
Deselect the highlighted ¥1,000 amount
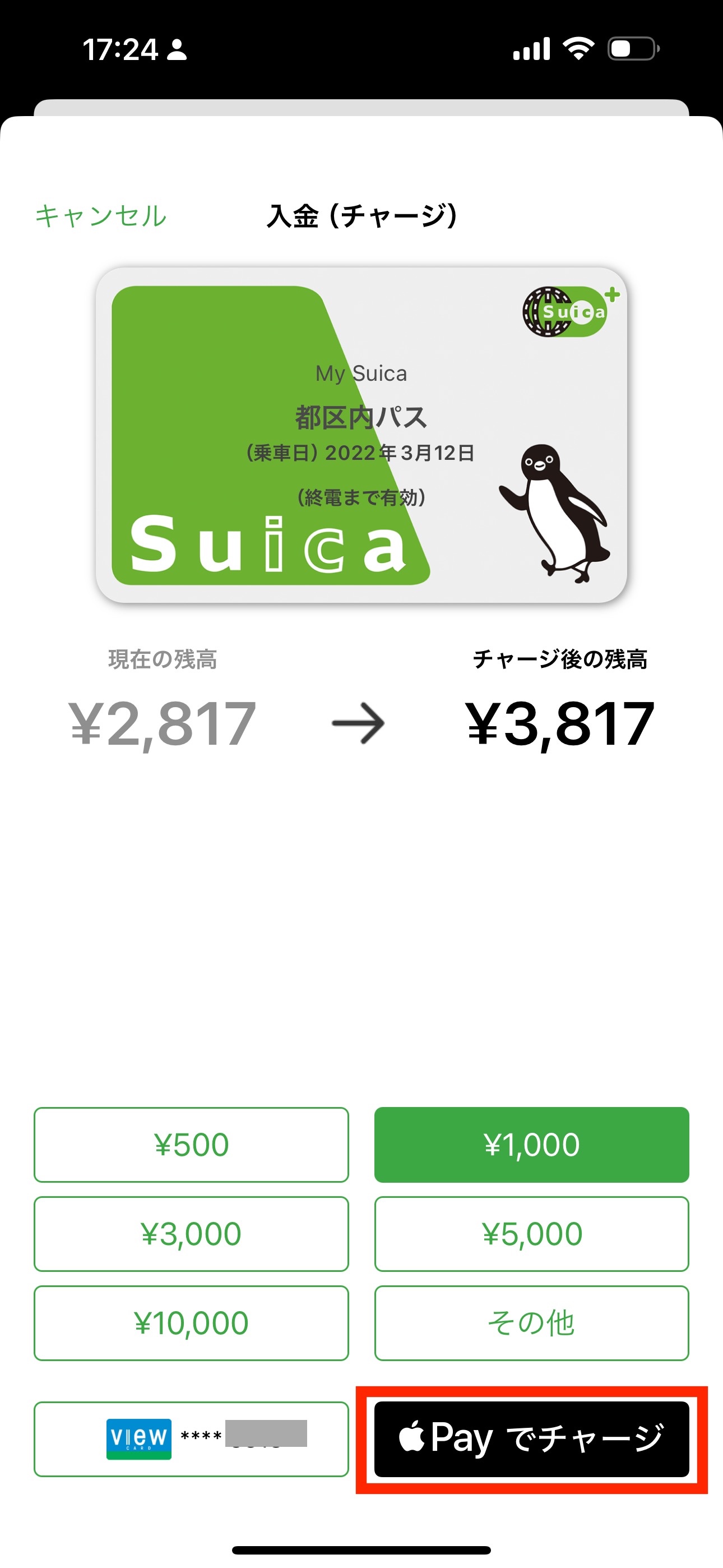(x=531, y=1145)
